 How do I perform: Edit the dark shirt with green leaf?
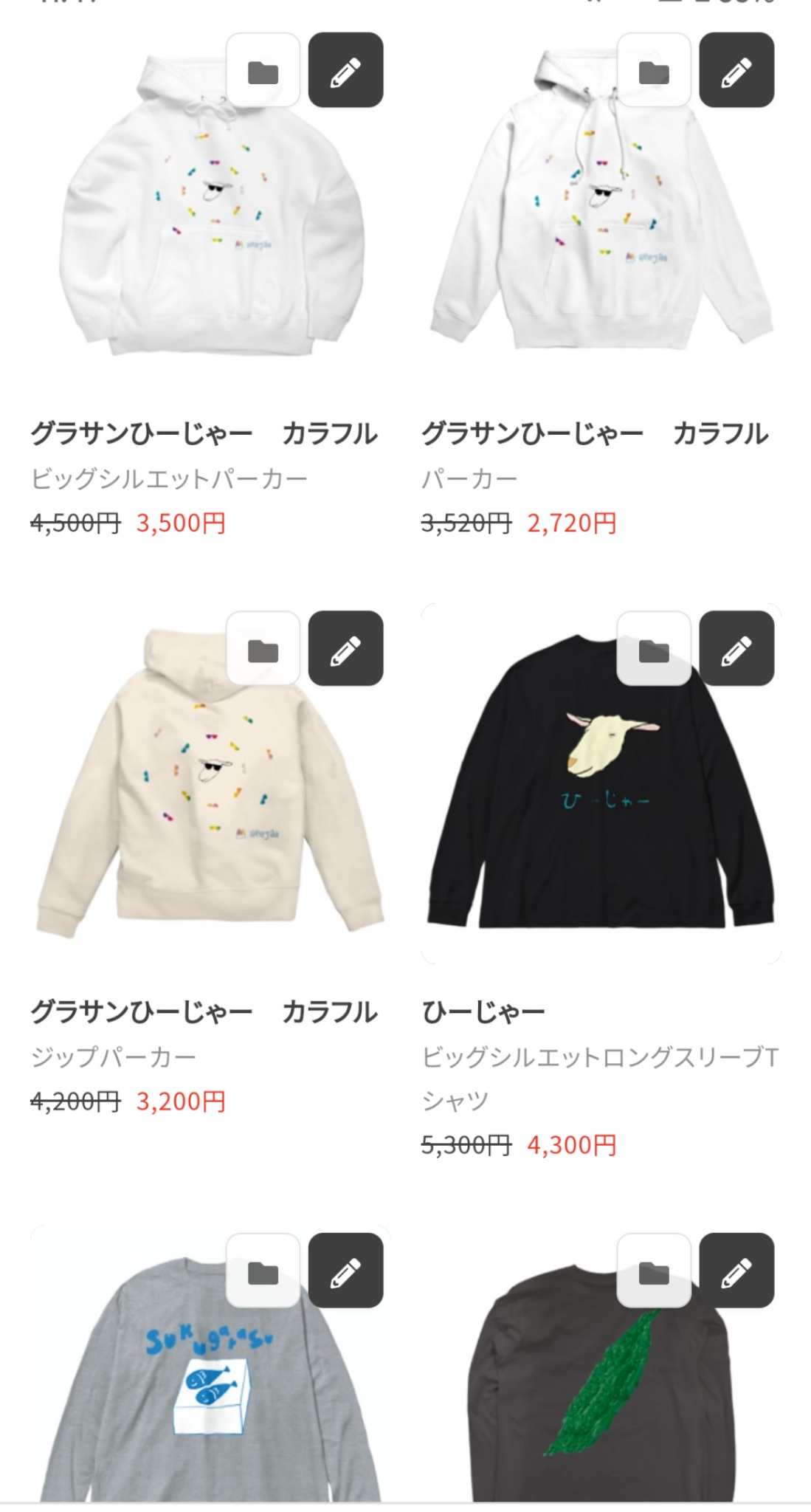[x=736, y=1271]
